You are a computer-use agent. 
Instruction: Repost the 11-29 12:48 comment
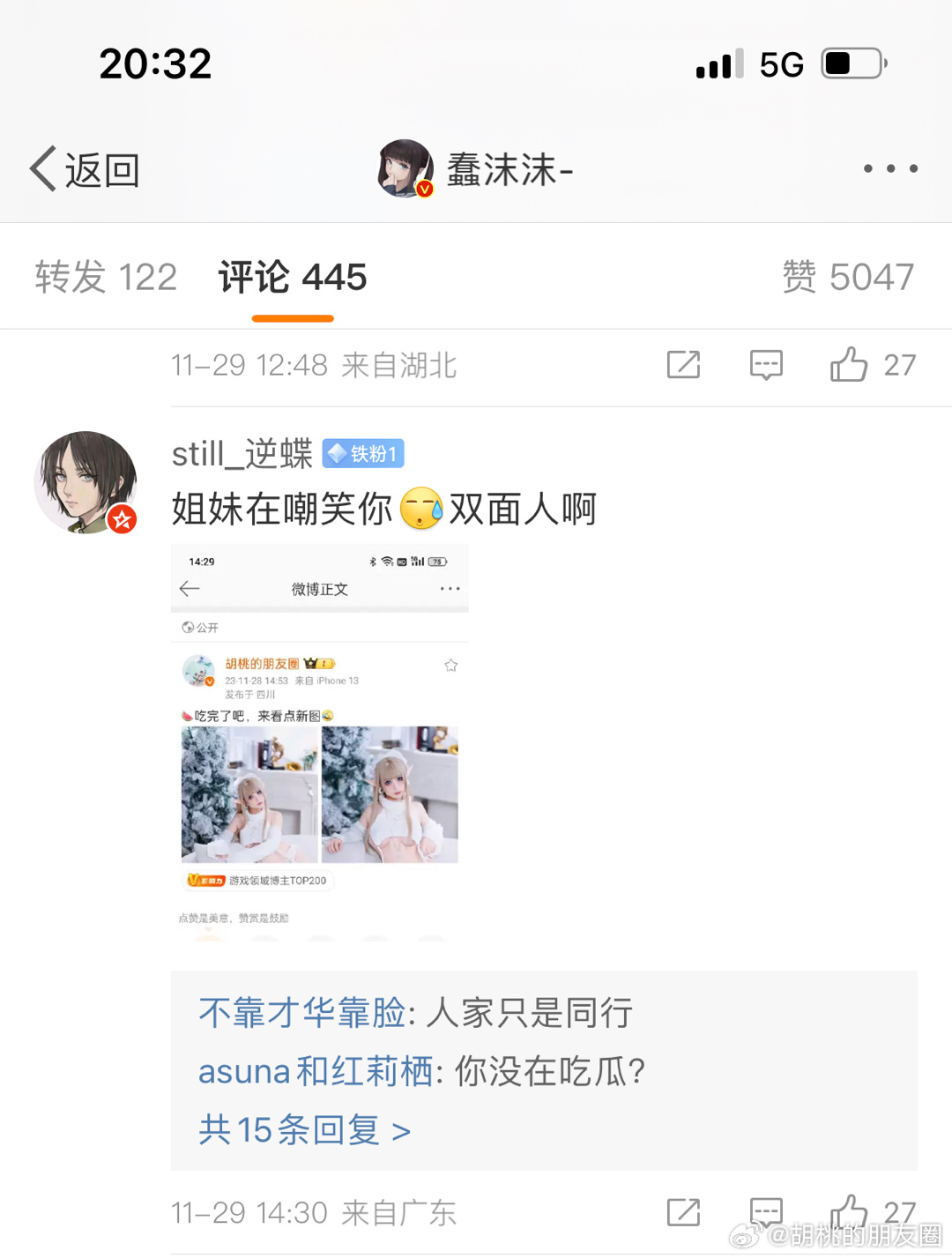click(683, 364)
